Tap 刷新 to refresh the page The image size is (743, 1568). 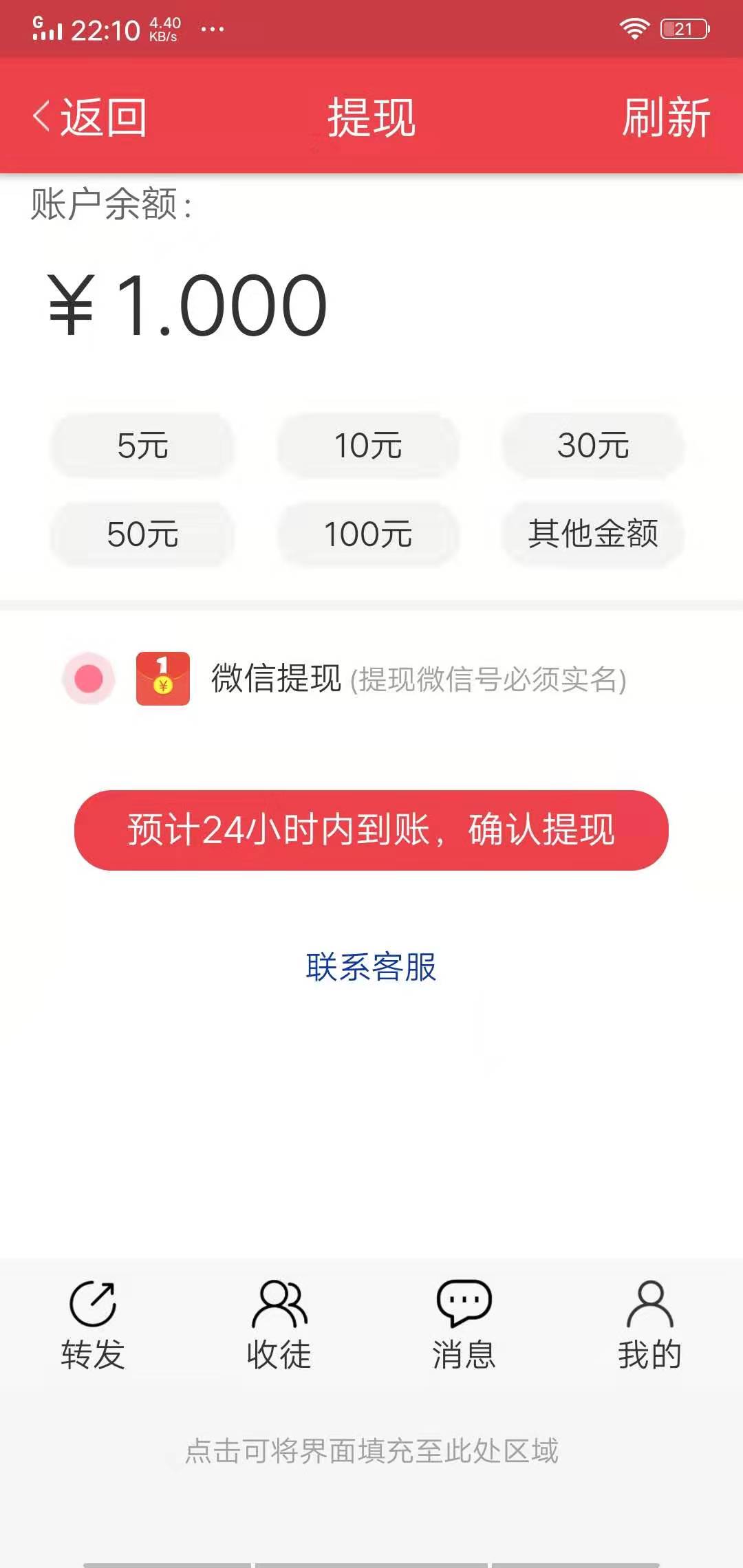point(665,118)
